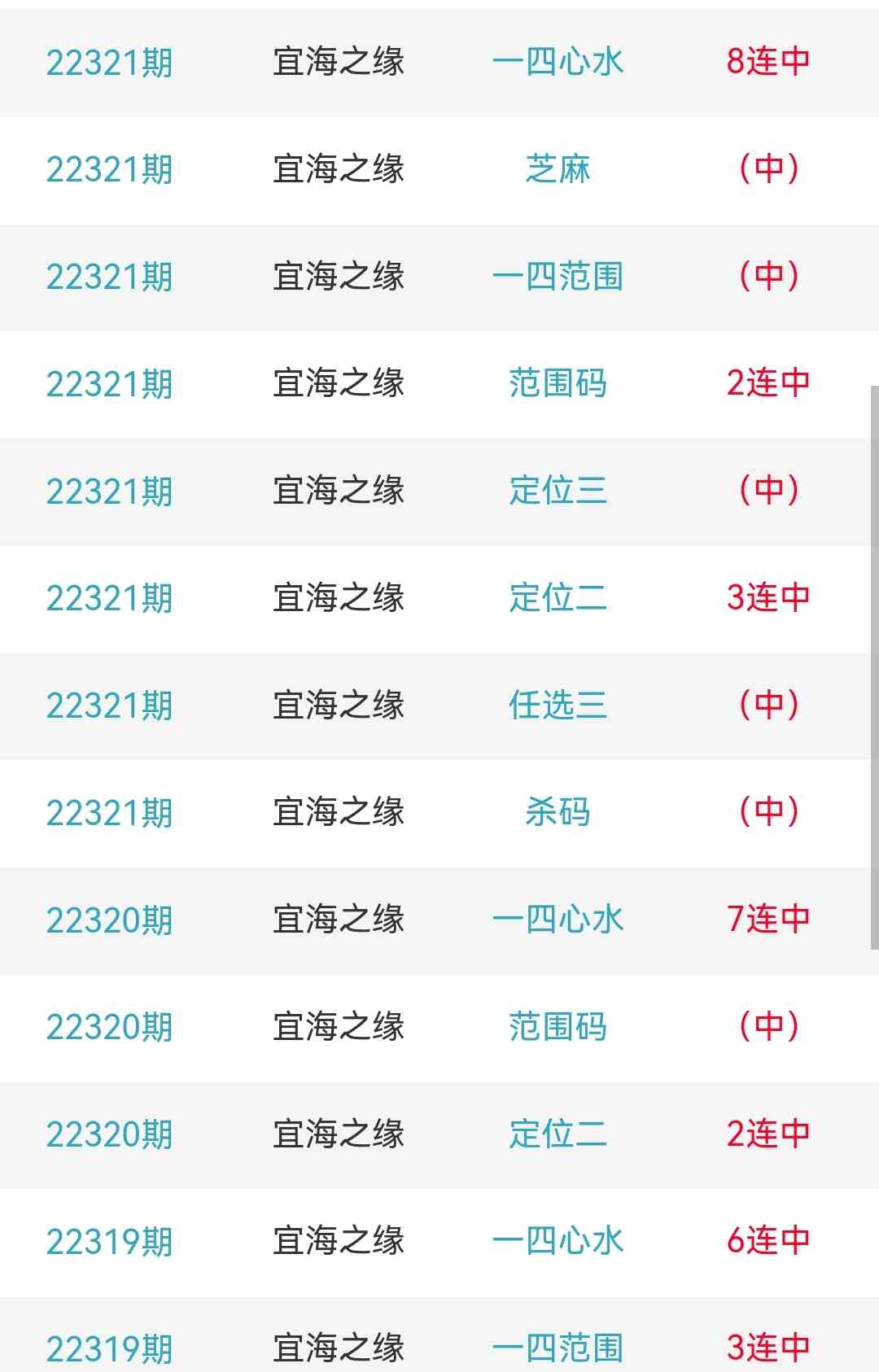This screenshot has height=1372, width=879.
Task: Open 22320期 定位二 2连中 entry
Action: [558, 1134]
